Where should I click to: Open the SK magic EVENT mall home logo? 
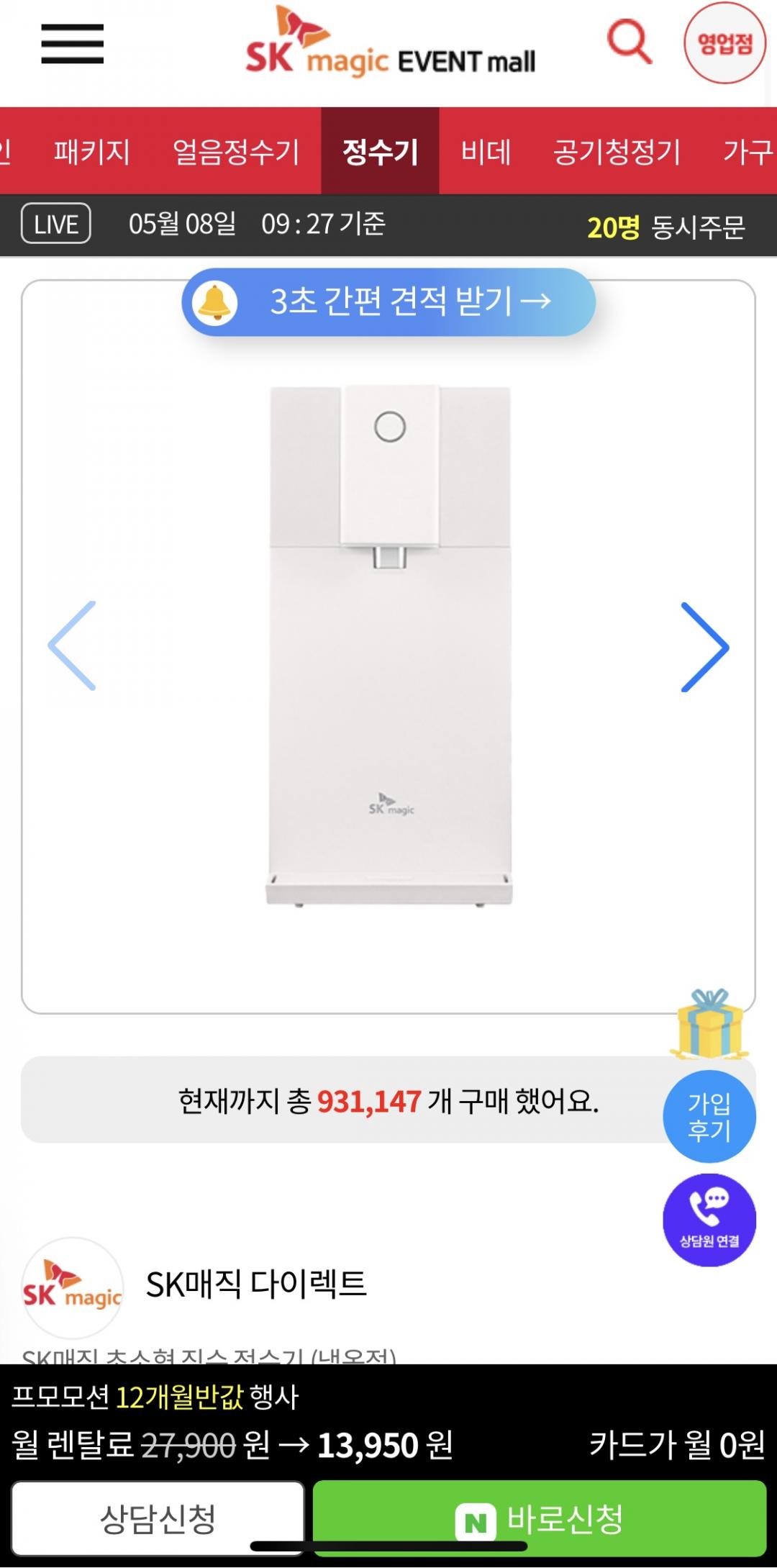[x=391, y=45]
